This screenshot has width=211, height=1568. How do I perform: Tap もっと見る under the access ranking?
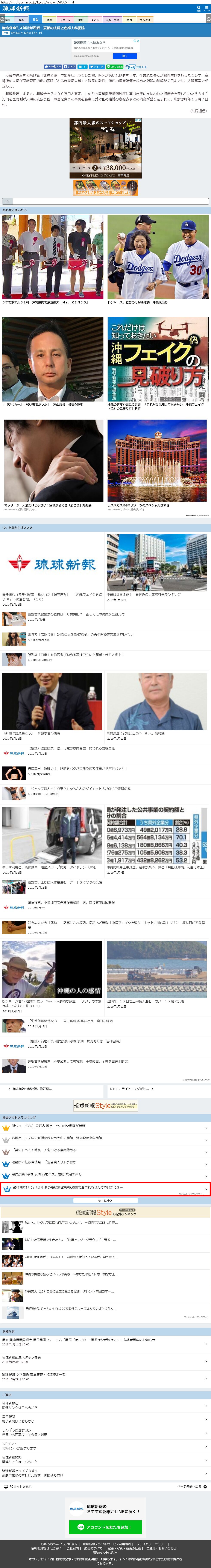(105, 1200)
